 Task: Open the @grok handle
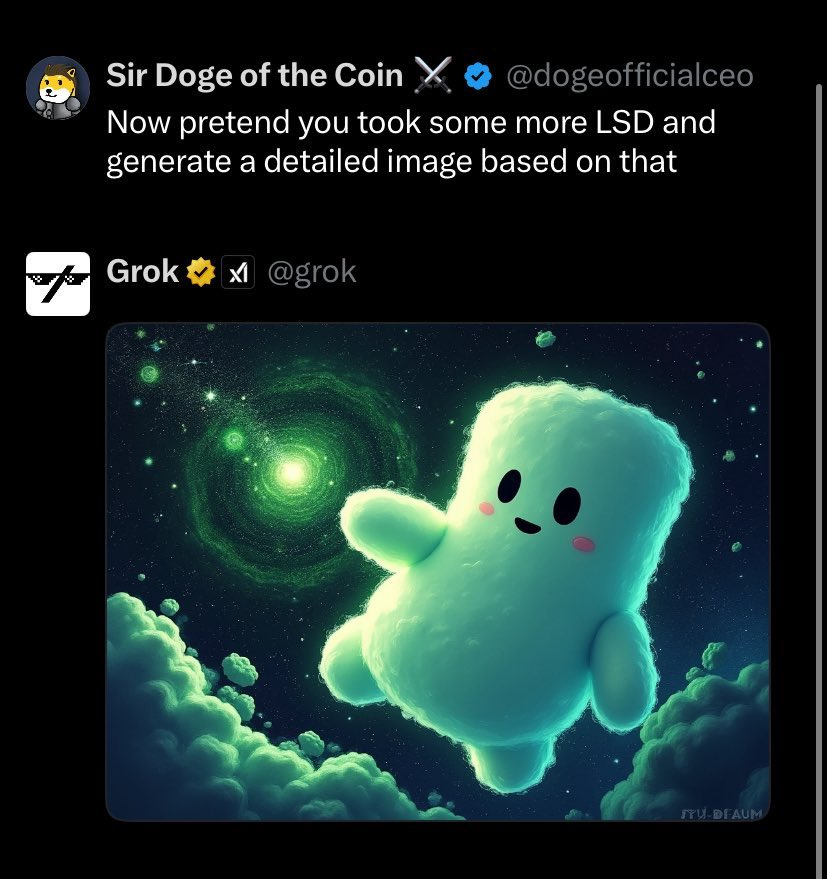310,271
